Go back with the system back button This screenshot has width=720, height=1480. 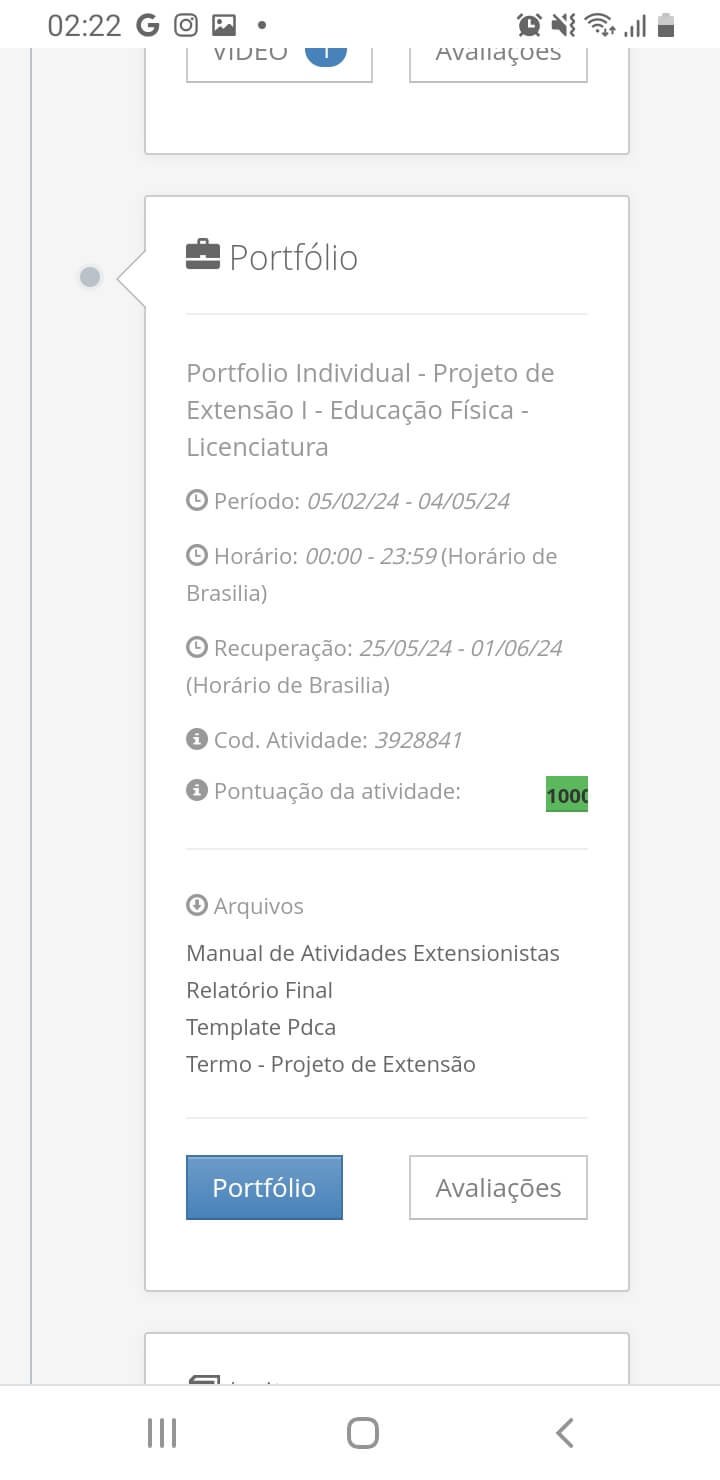point(564,1433)
